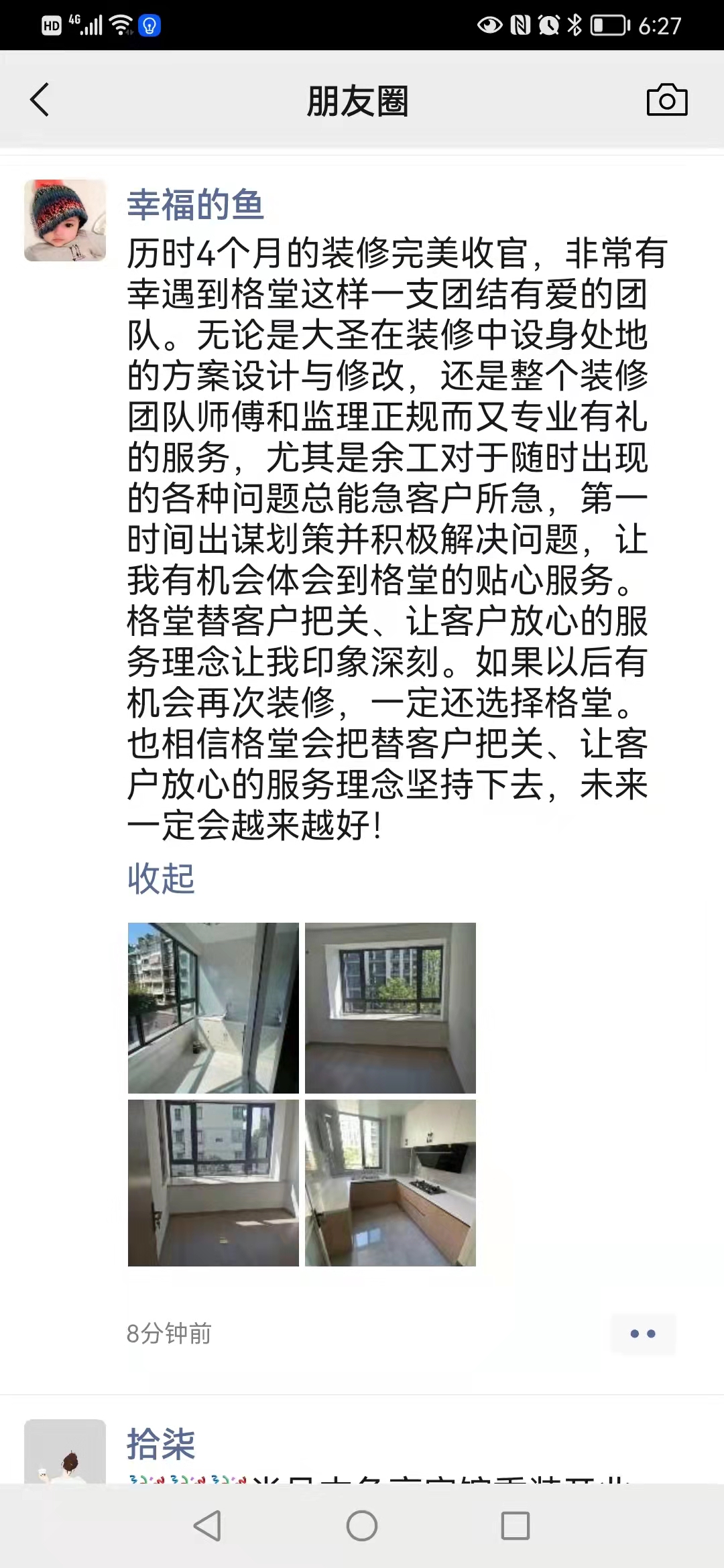
Task: Open 拾柒's profile name
Action: tap(161, 1443)
